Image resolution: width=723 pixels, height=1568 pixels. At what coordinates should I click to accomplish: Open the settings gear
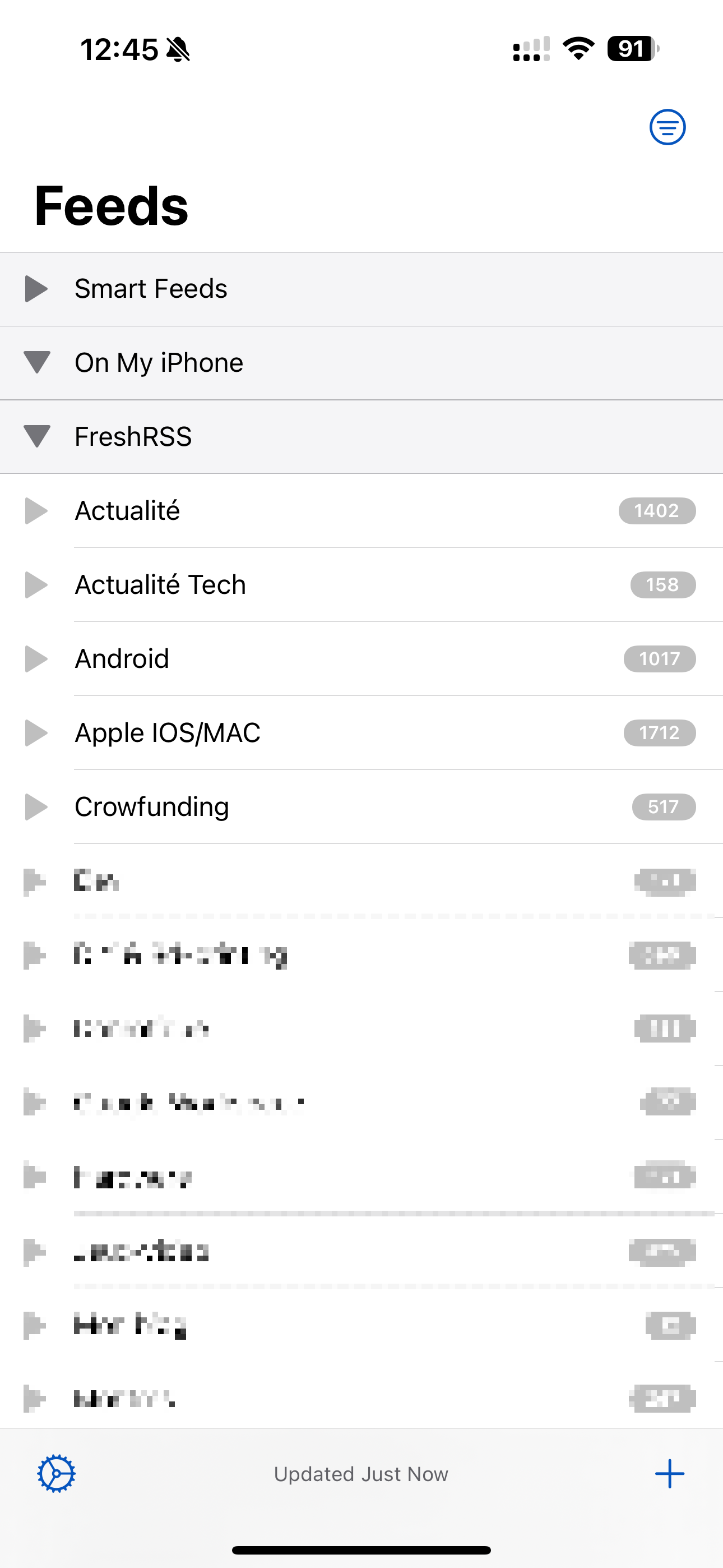pyautogui.click(x=56, y=1474)
